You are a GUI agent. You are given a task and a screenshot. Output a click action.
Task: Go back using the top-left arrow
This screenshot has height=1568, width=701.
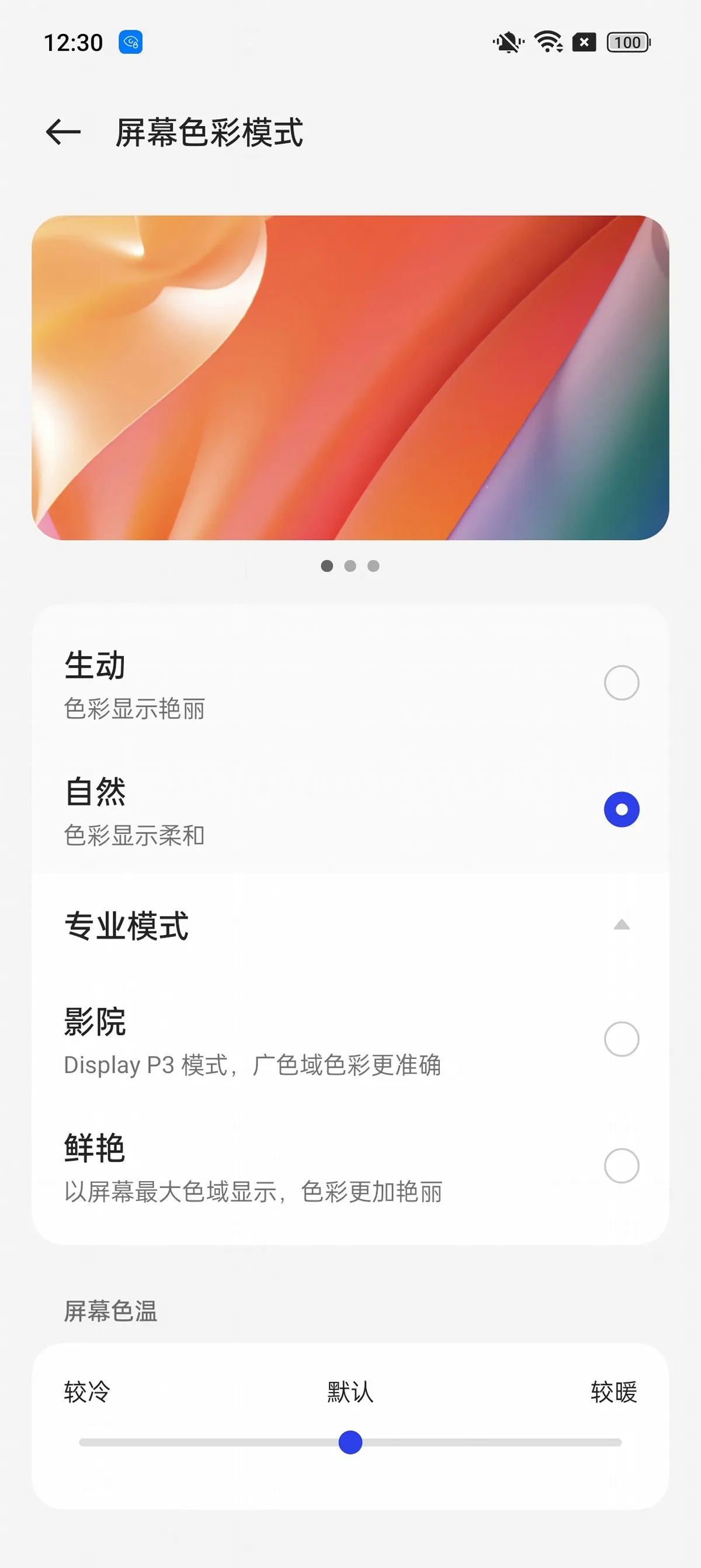(63, 132)
